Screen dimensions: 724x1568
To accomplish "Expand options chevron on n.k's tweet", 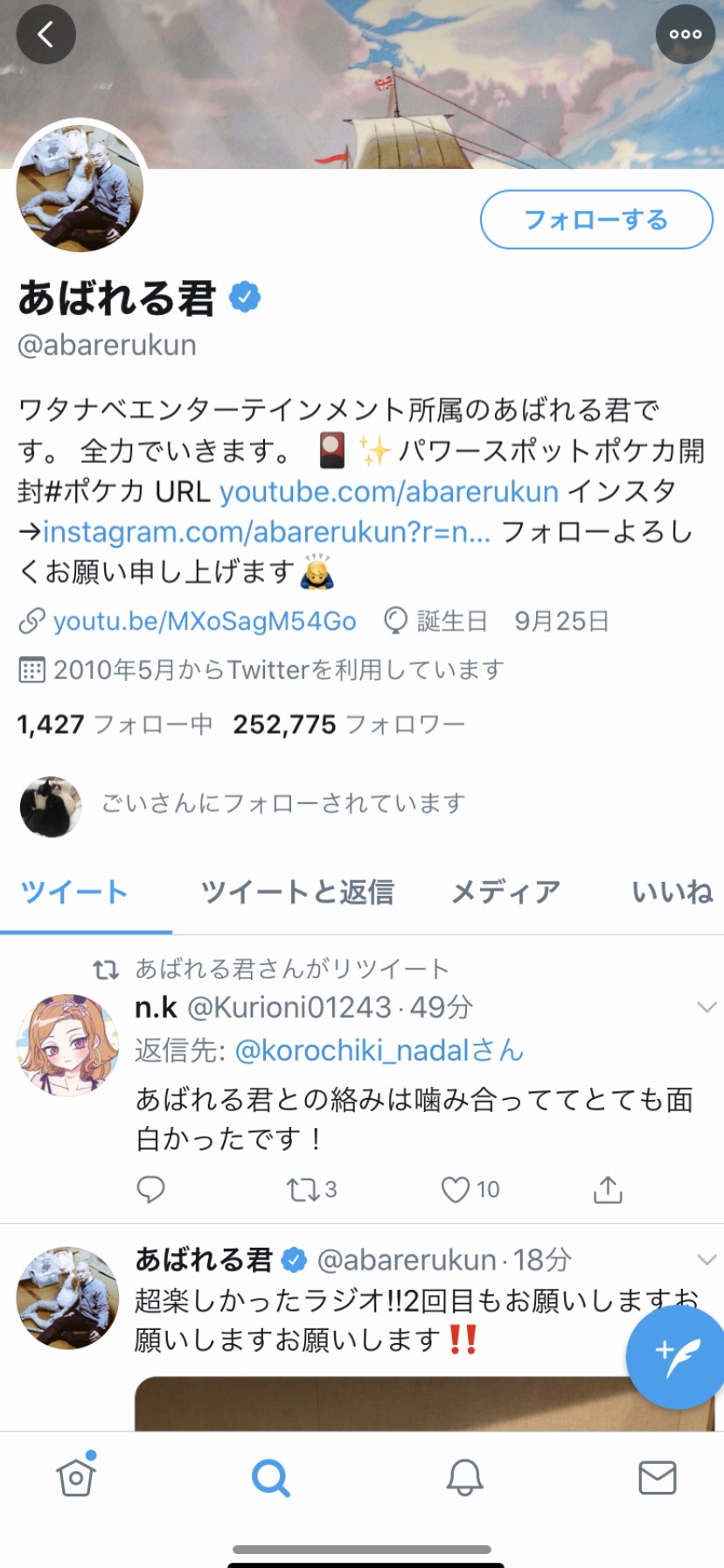I will [707, 1007].
